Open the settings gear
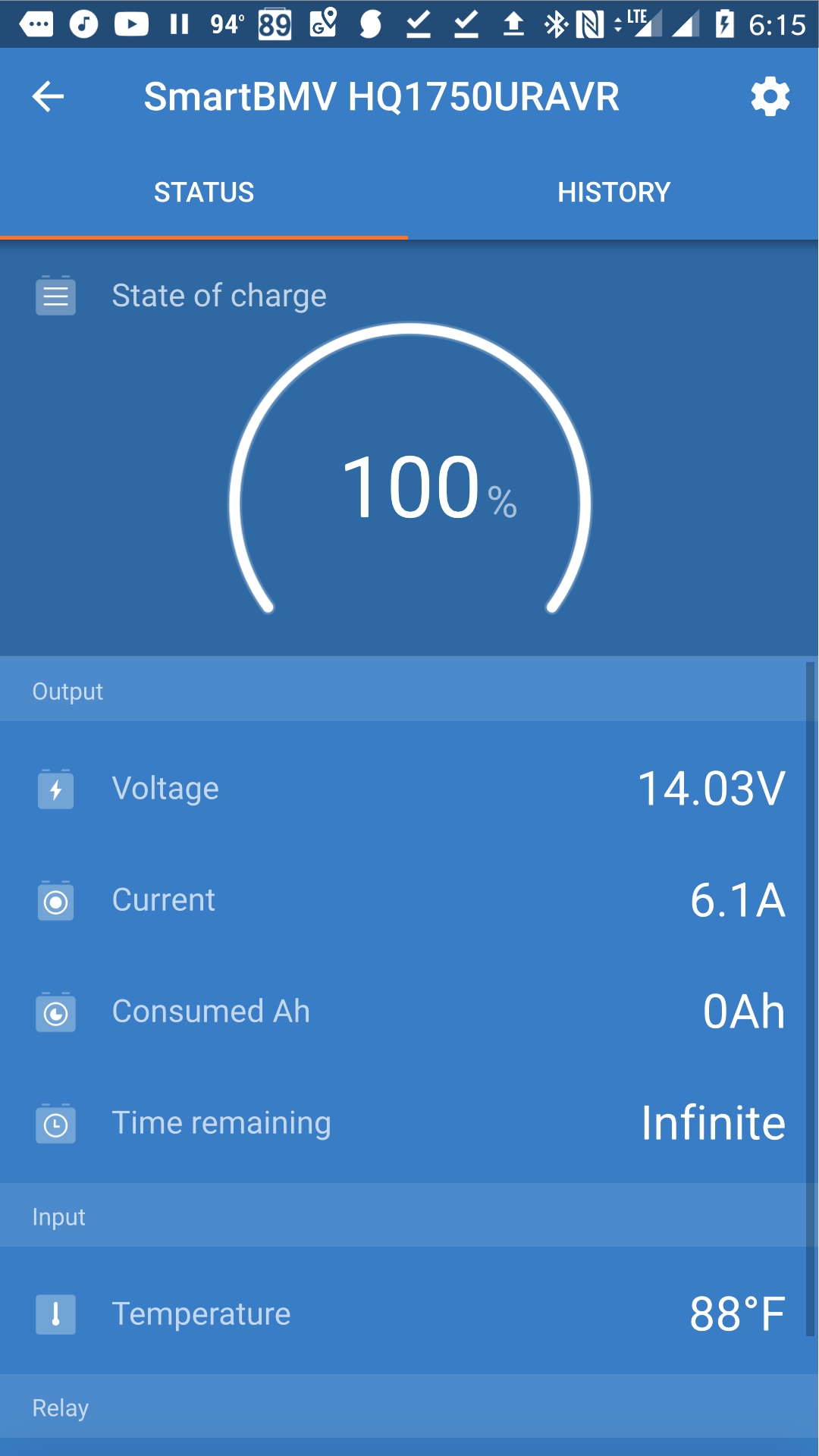819x1456 pixels. tap(770, 96)
